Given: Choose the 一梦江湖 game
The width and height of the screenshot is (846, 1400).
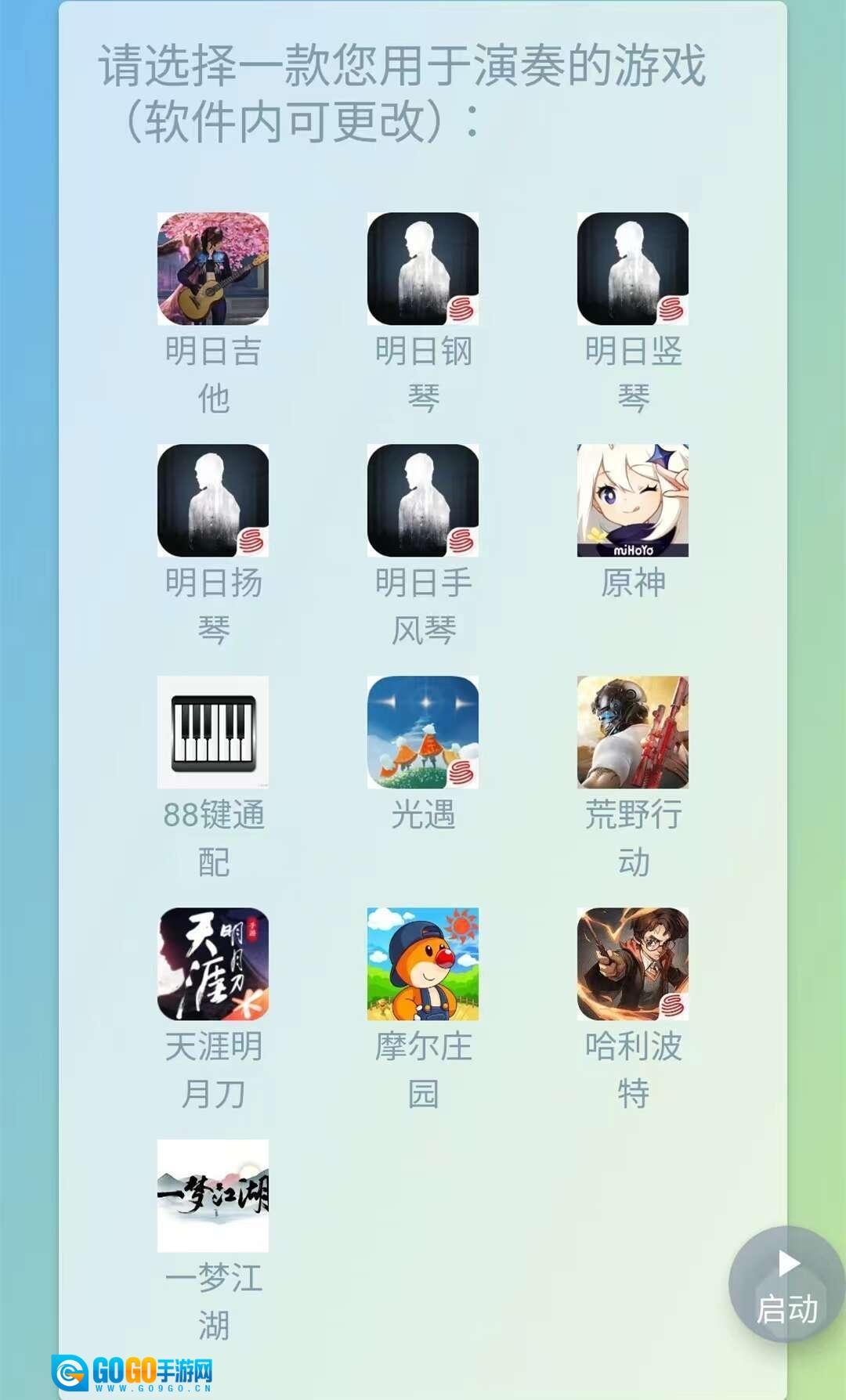Looking at the screenshot, I should point(213,1196).
